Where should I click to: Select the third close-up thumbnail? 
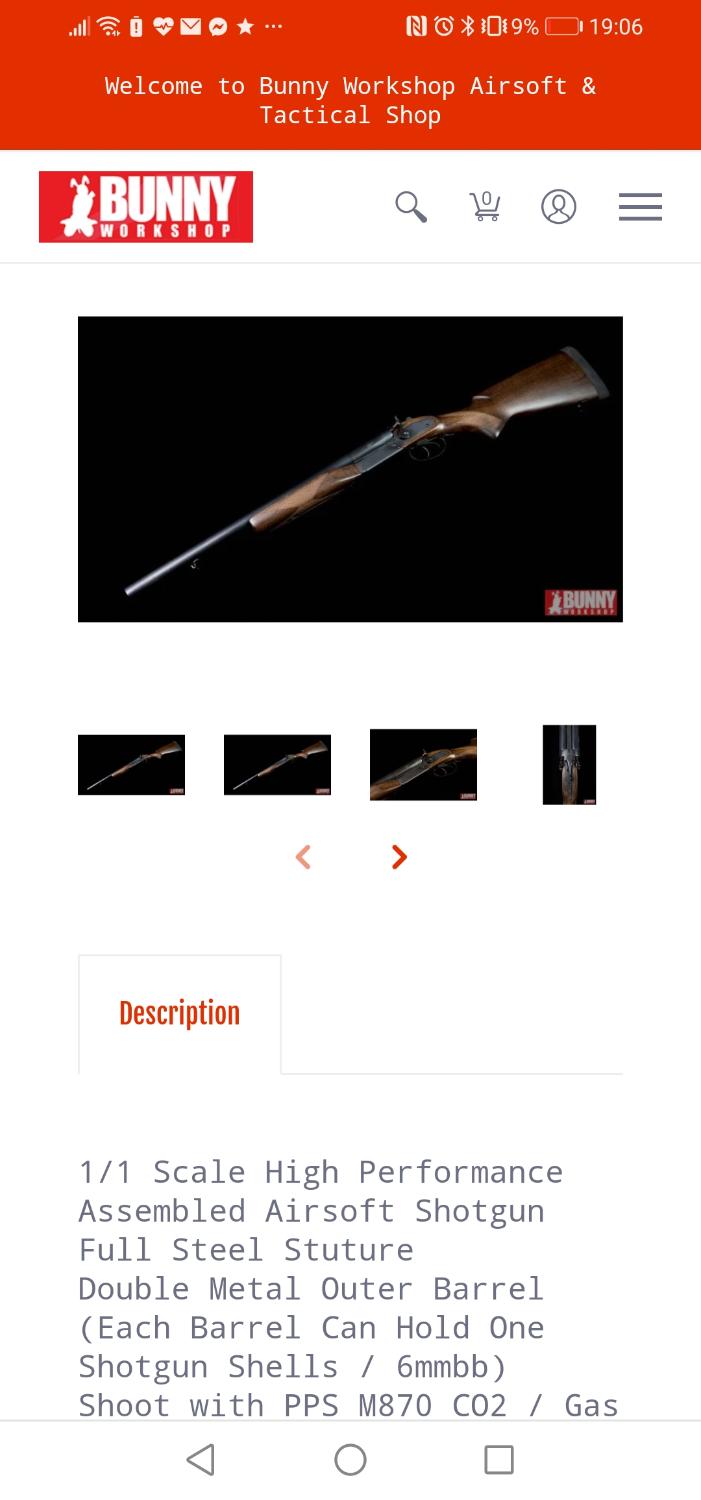[x=423, y=765]
